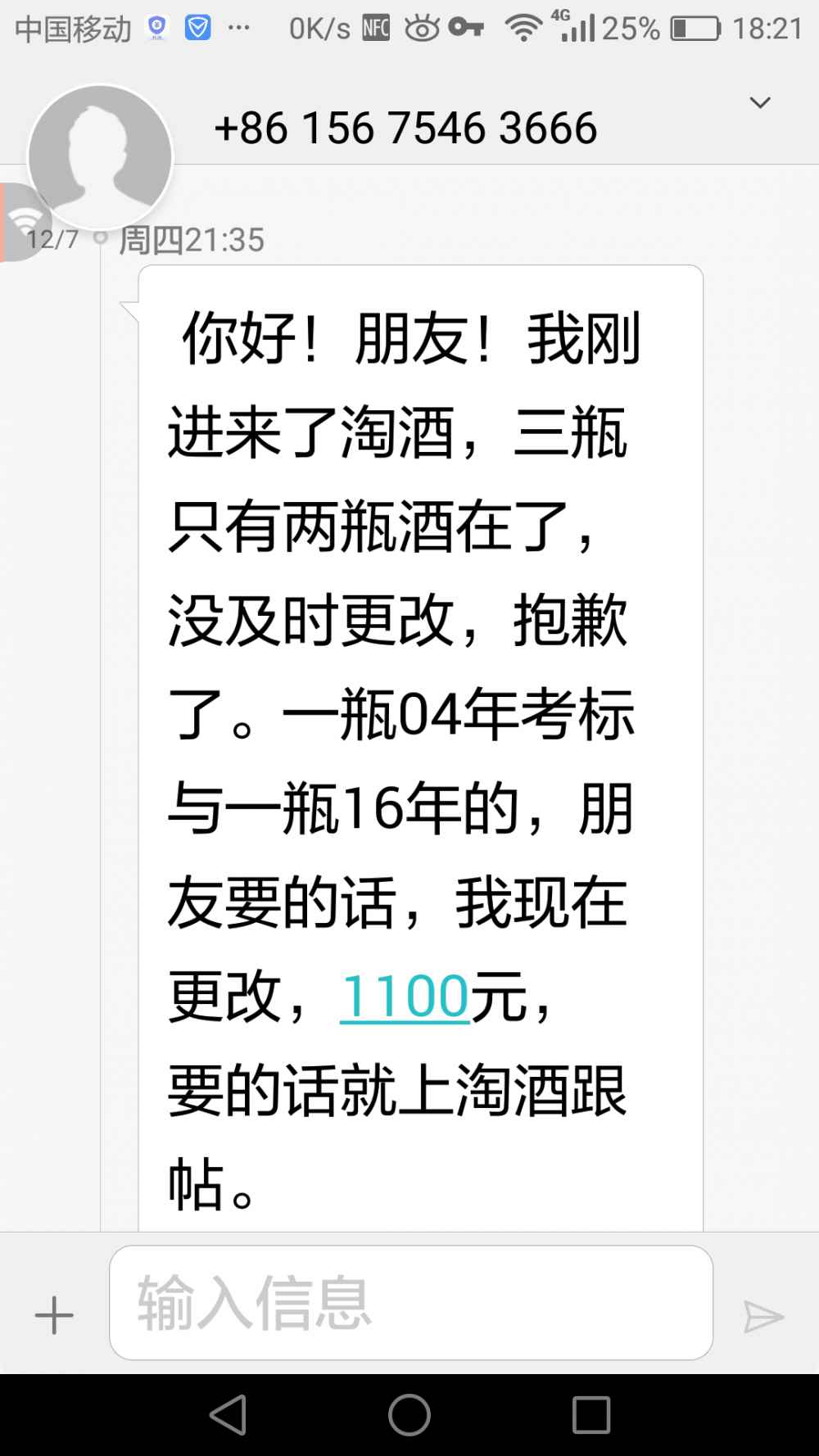This screenshot has width=819, height=1456.
Task: Open recent apps with square button
Action: tap(591, 1414)
